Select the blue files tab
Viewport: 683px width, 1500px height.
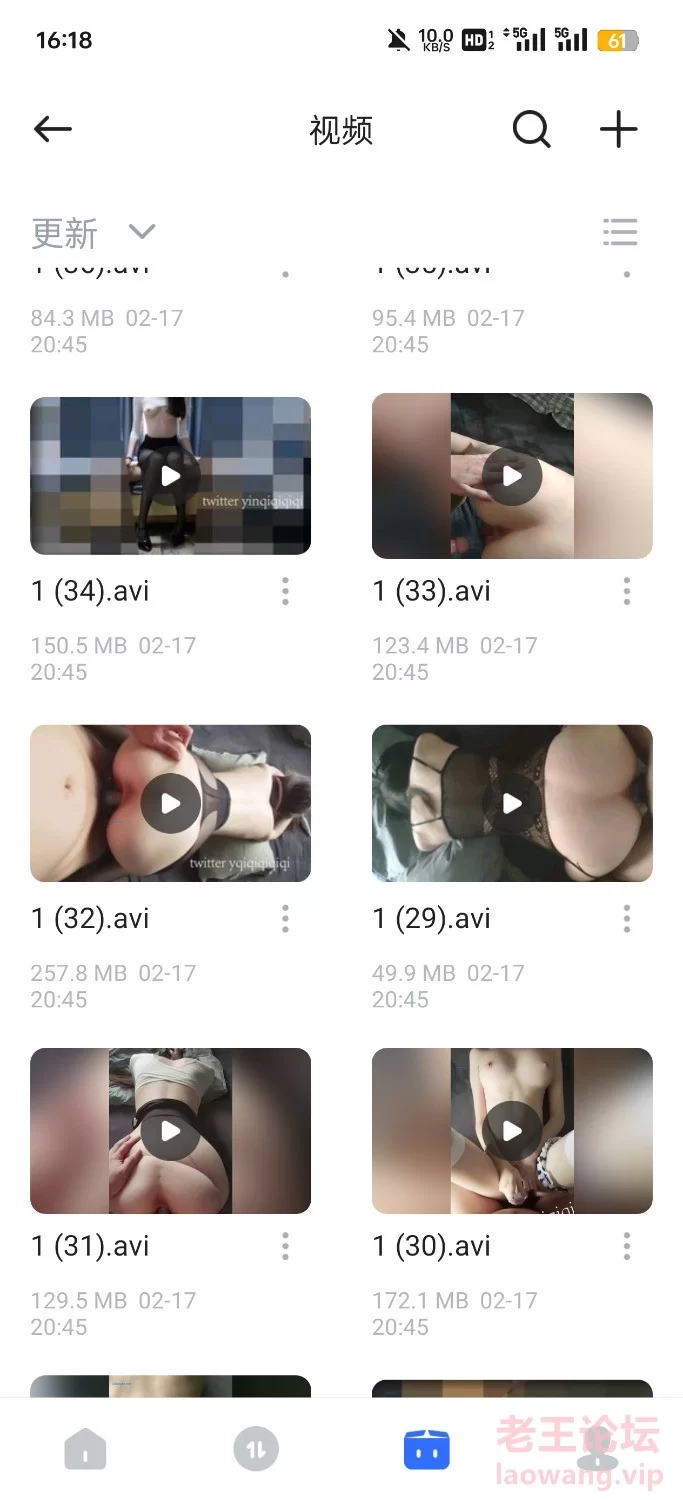pos(427,1449)
